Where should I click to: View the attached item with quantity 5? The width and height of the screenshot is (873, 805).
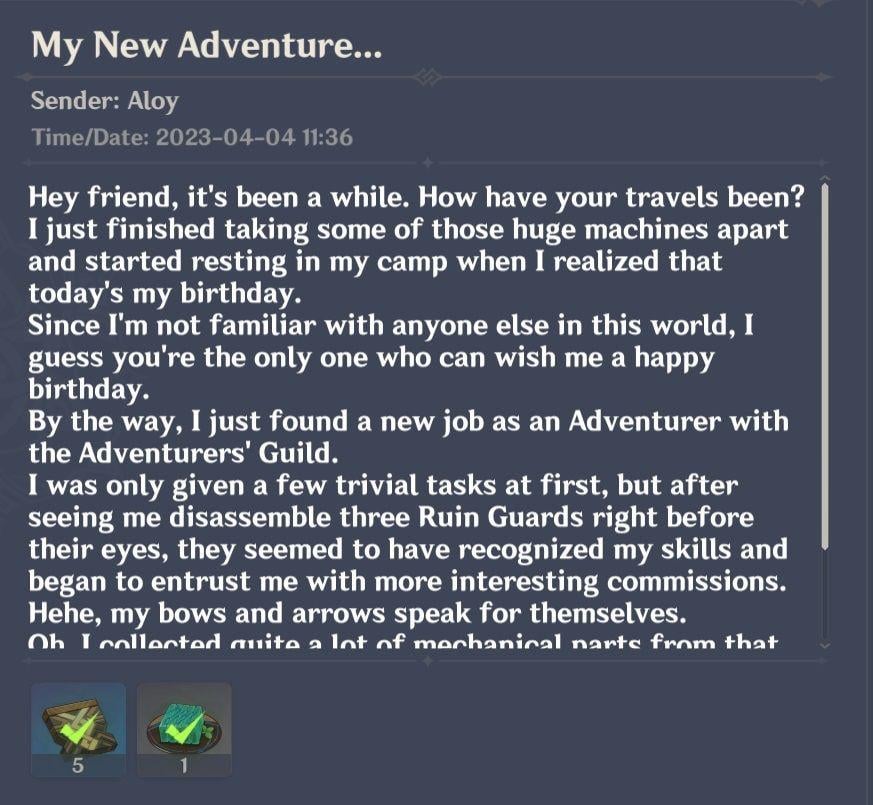pyautogui.click(x=78, y=724)
